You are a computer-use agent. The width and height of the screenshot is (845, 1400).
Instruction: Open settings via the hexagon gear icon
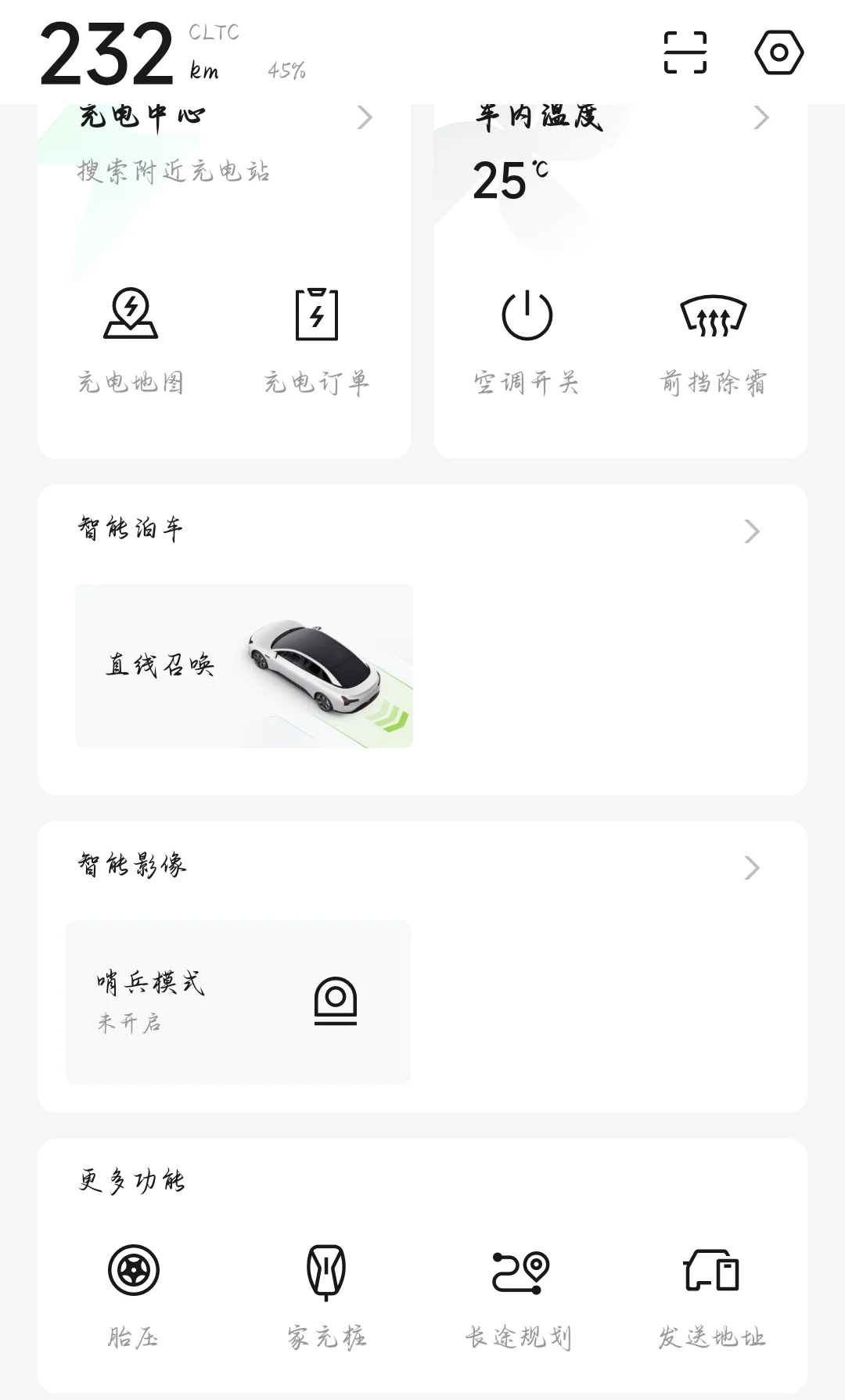pyautogui.click(x=778, y=52)
